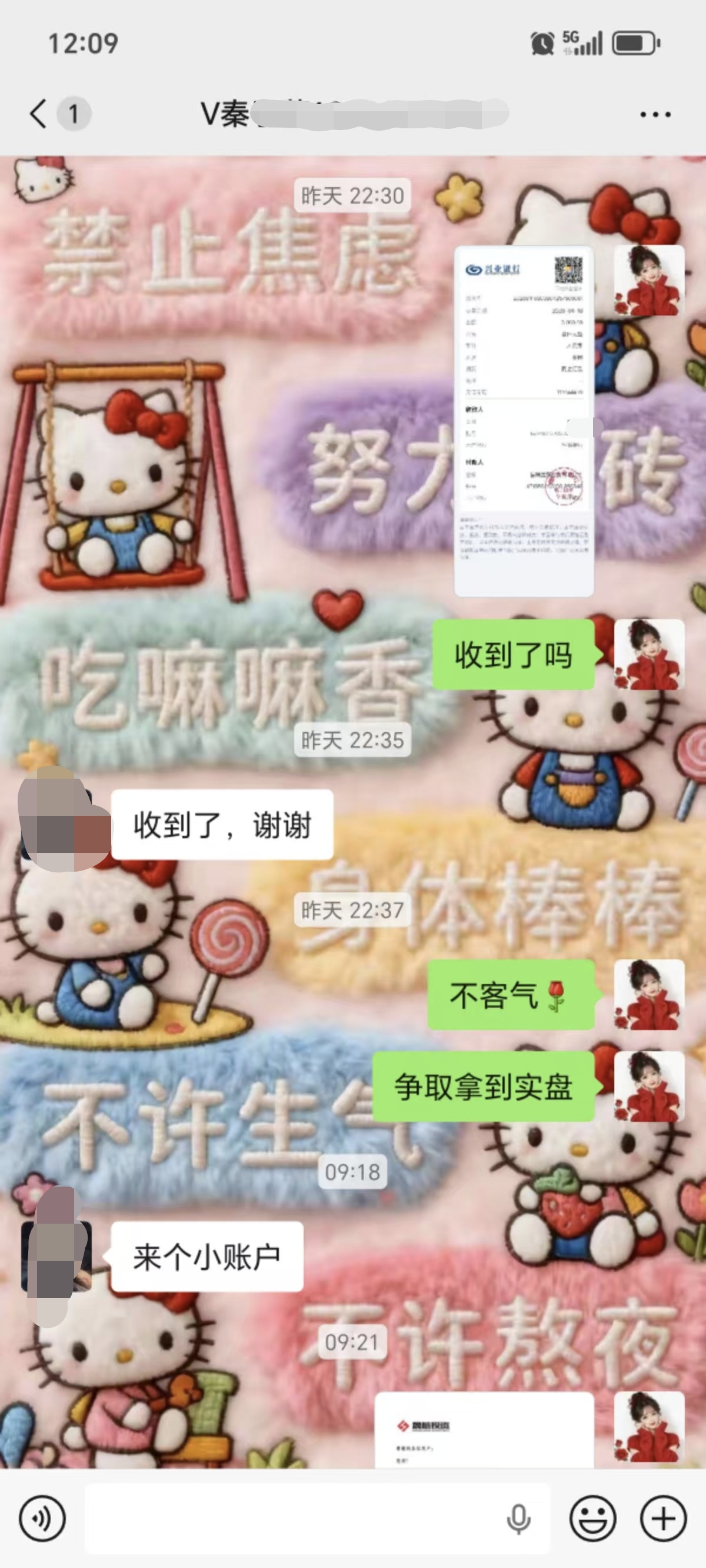The image size is (706, 1568).
Task: Go back to the chat list
Action: 39,114
